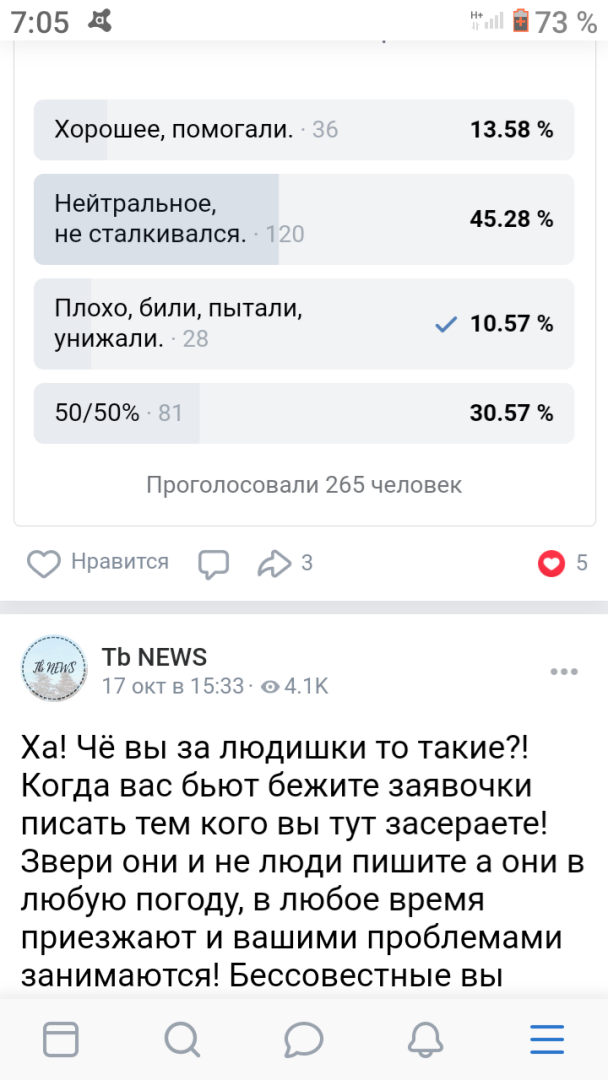Open the hamburger menu tab

546,1039
